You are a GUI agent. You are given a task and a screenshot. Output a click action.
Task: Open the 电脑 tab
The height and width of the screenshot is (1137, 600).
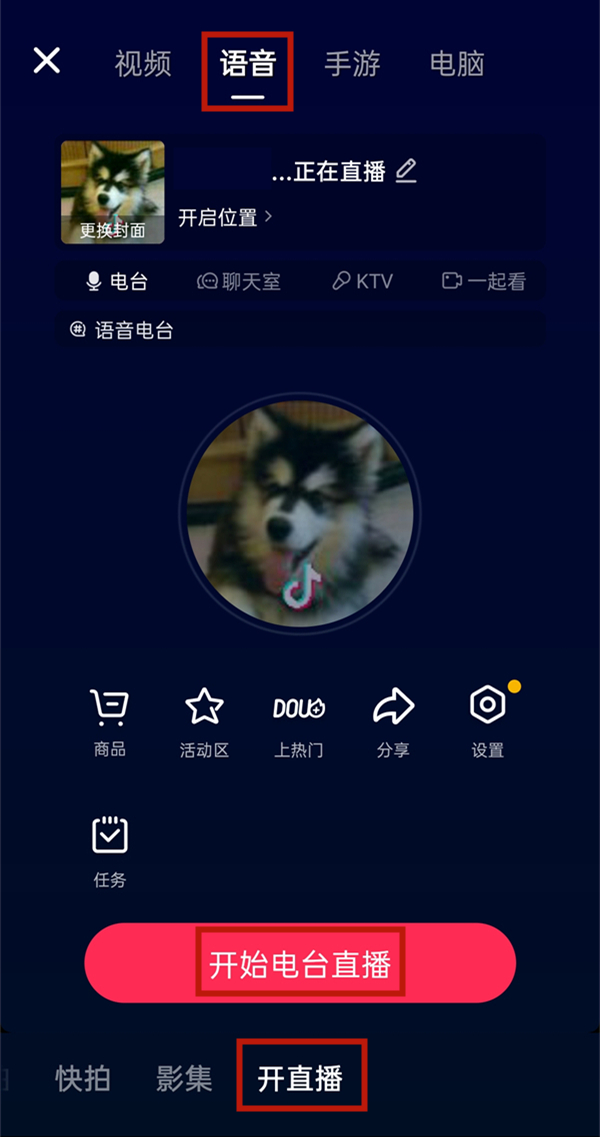457,64
